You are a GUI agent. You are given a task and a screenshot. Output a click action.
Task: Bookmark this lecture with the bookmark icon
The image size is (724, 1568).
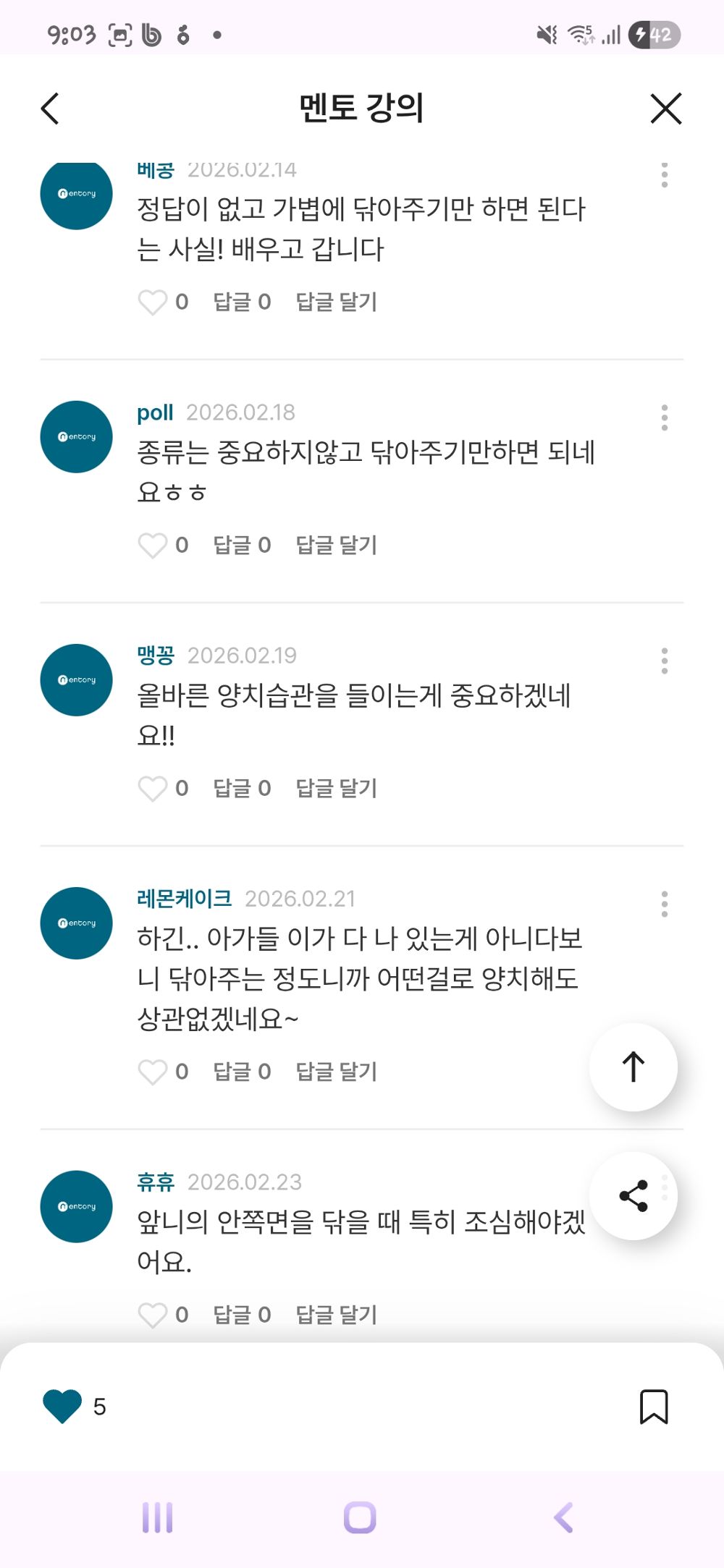(x=655, y=1407)
